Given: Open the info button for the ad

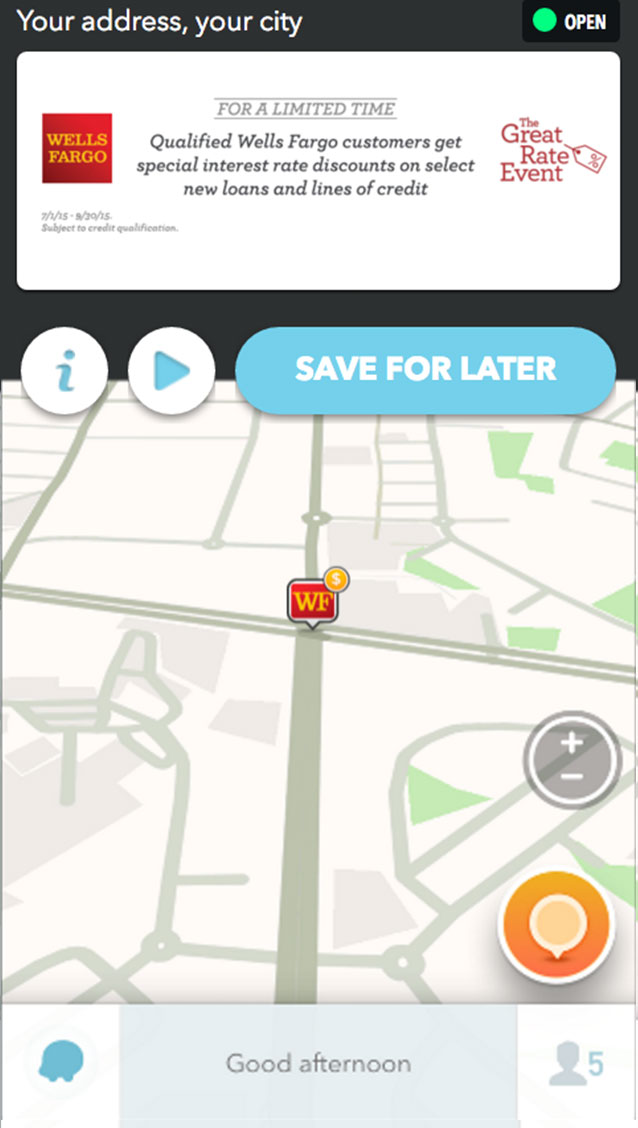Looking at the screenshot, I should click(64, 371).
